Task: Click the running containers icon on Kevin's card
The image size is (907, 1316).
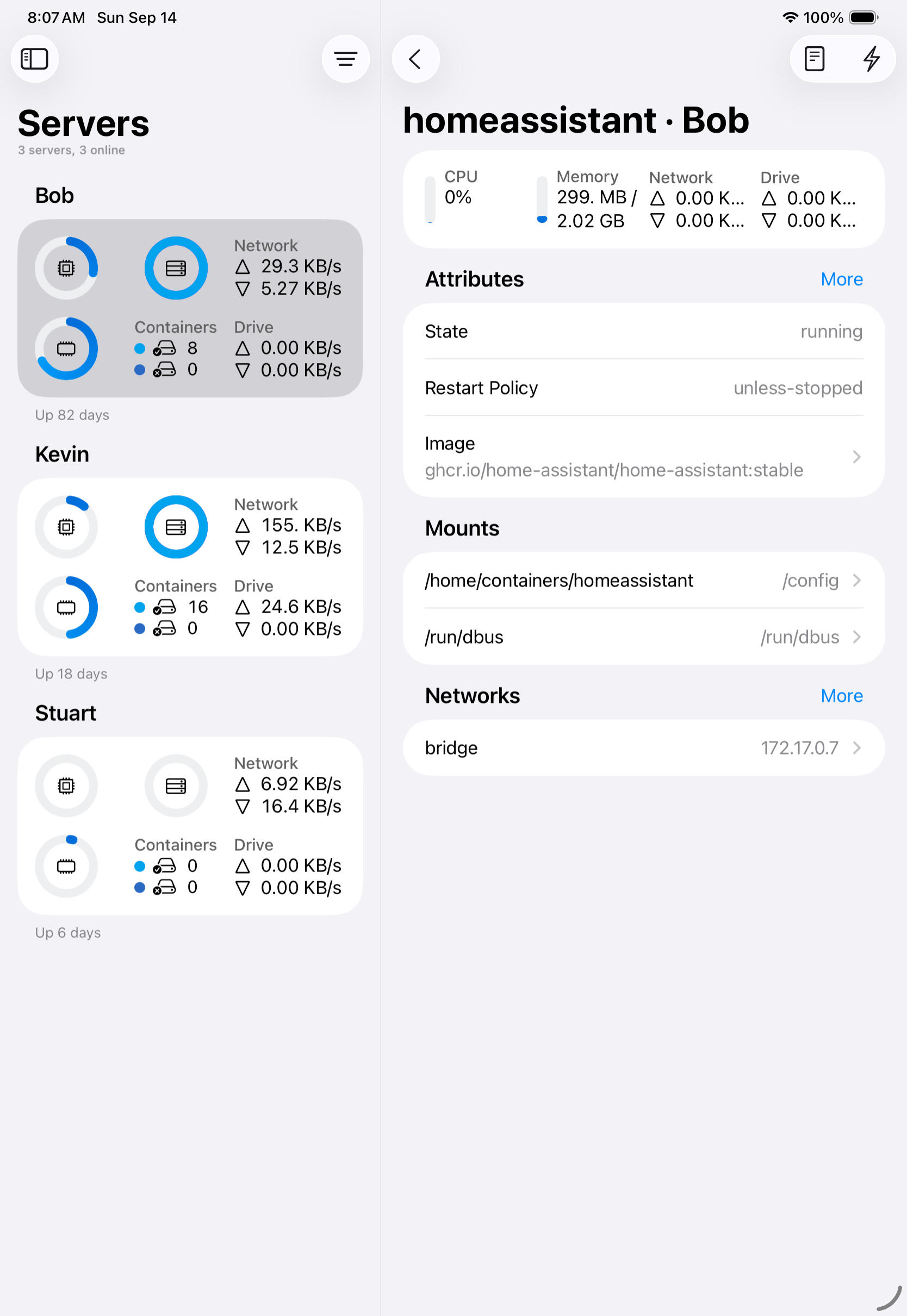Action: 164,607
